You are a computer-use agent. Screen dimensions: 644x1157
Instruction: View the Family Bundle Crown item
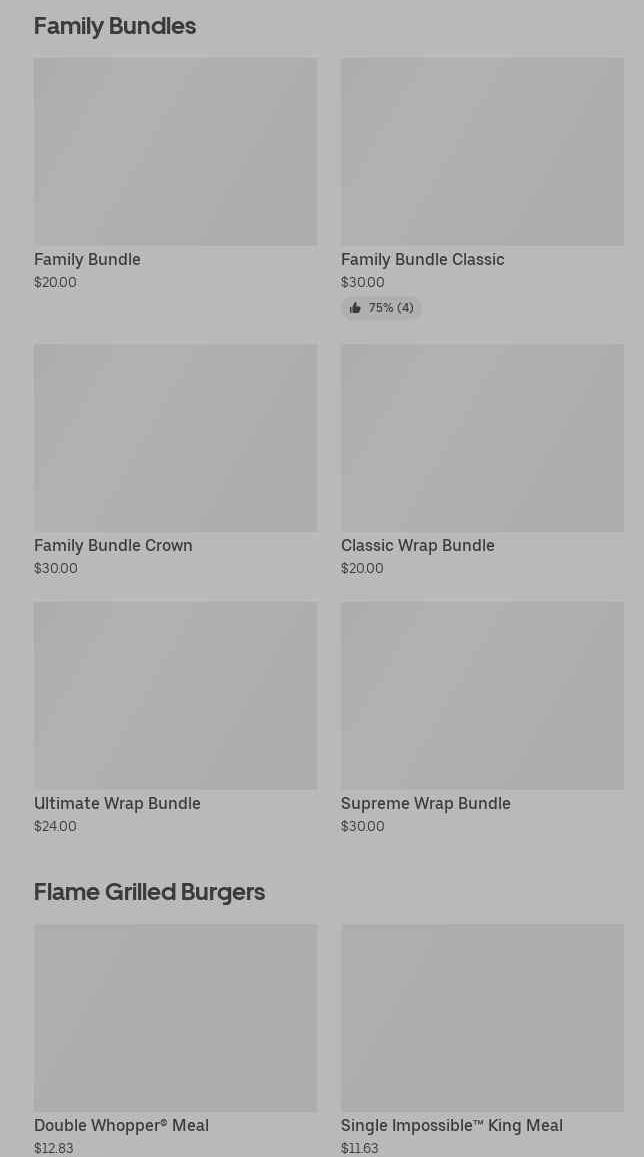(176, 460)
